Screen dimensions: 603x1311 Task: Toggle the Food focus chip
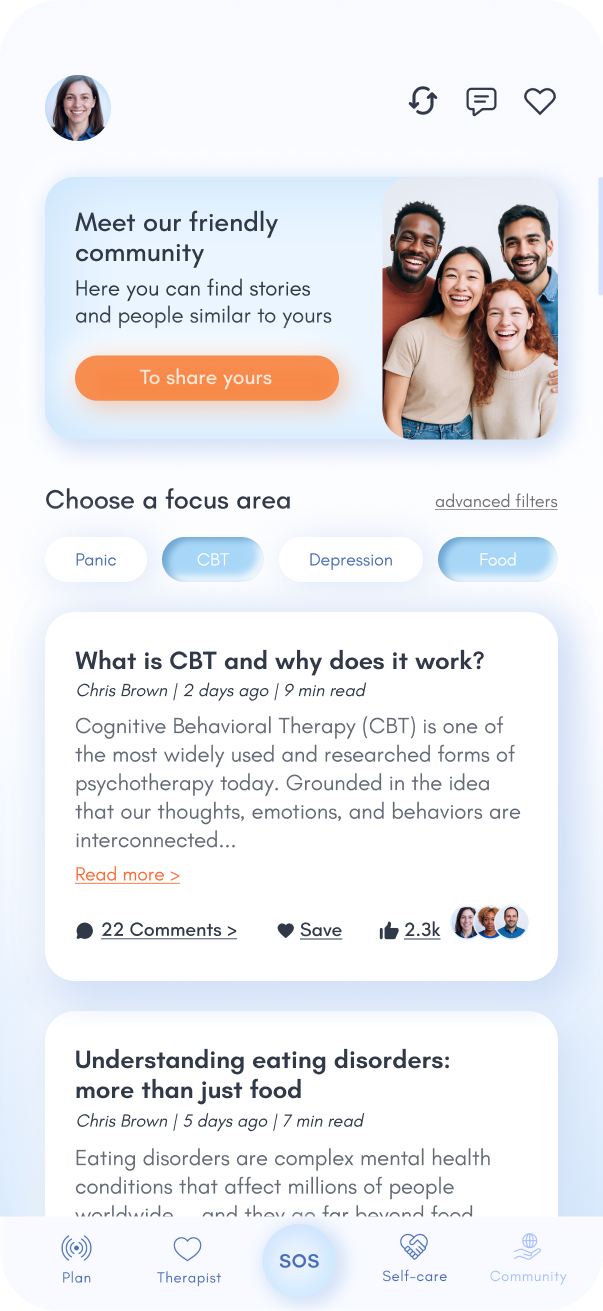(497, 560)
